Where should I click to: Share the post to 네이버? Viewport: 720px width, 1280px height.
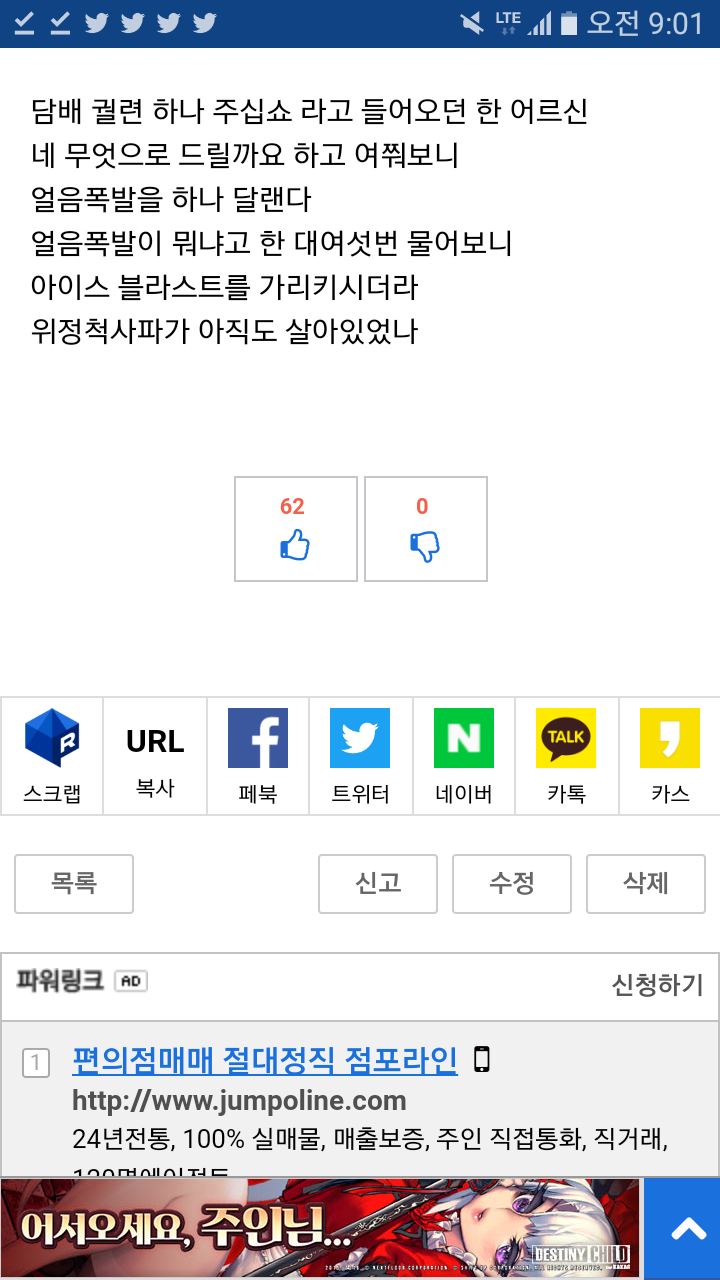click(463, 756)
